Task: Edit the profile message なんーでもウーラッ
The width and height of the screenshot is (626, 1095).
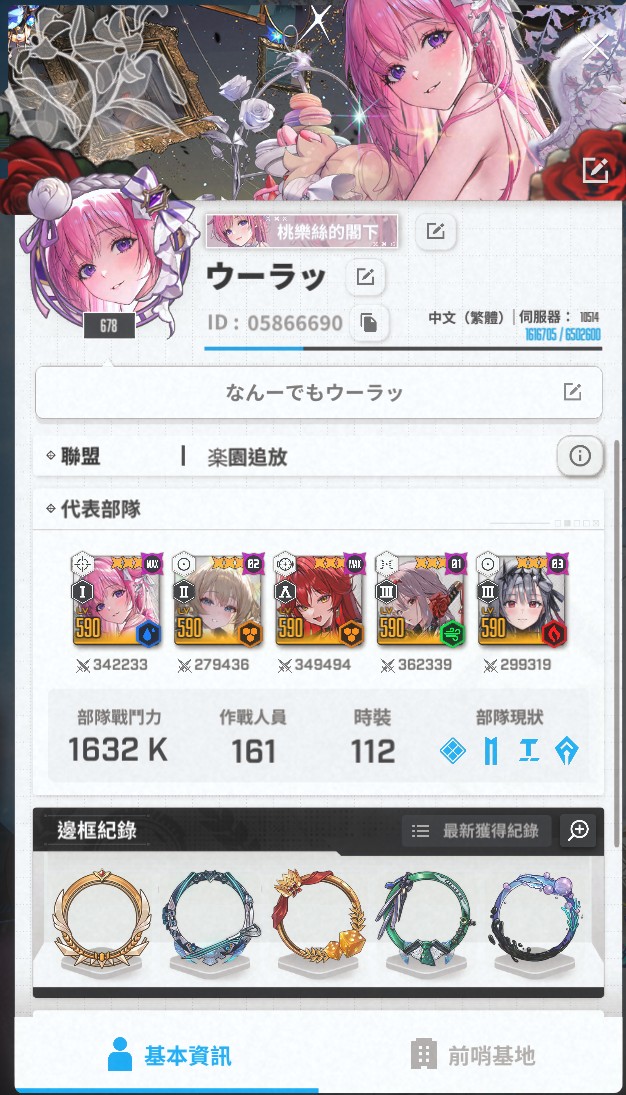Action: coord(572,392)
